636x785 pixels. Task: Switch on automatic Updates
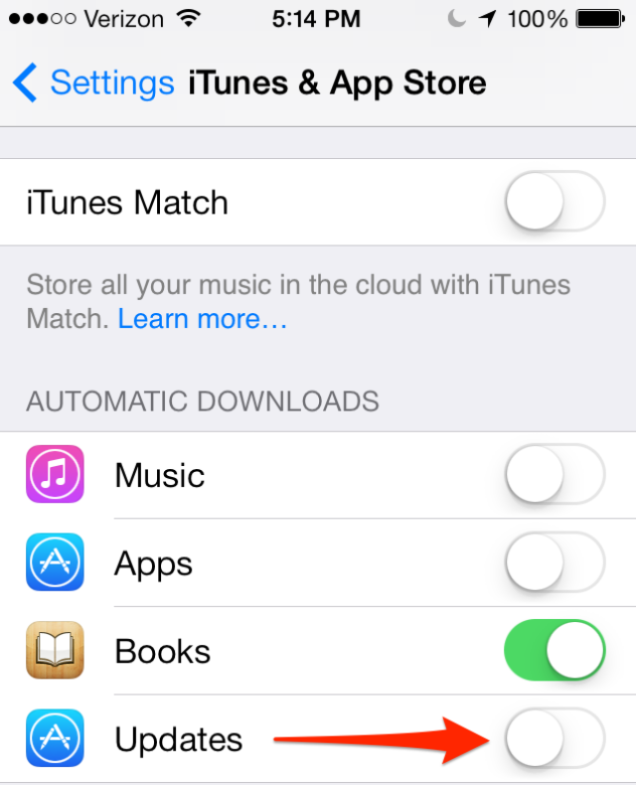click(x=554, y=740)
